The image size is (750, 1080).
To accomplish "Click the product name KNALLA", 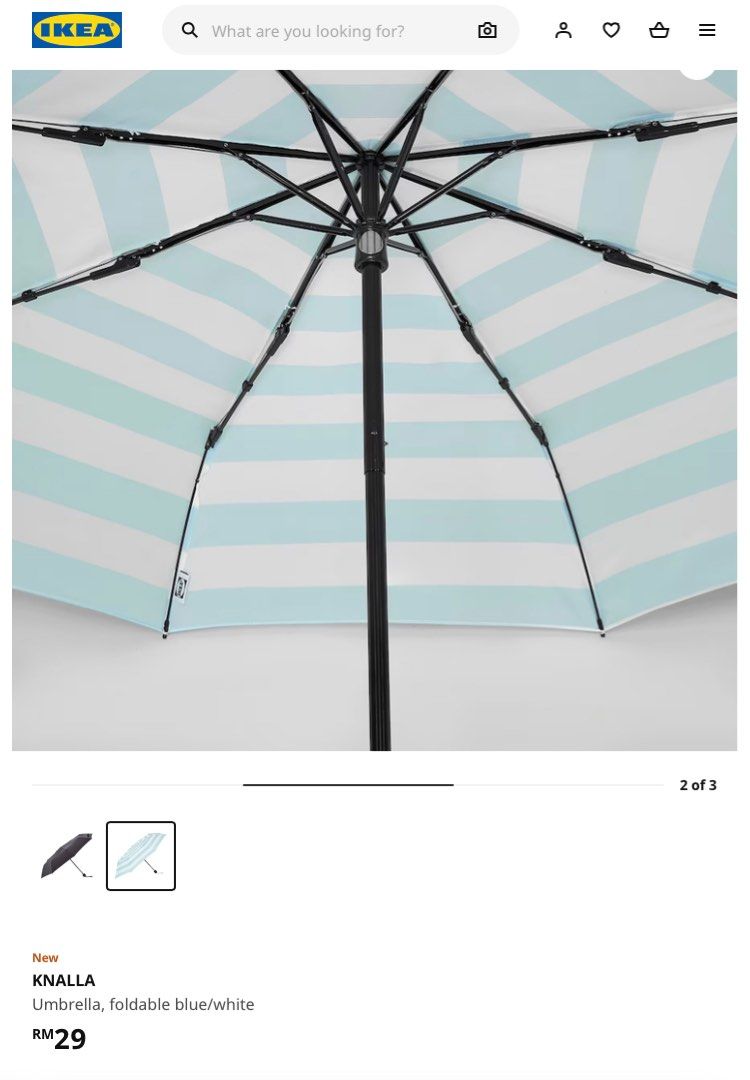I will pyautogui.click(x=65, y=980).
